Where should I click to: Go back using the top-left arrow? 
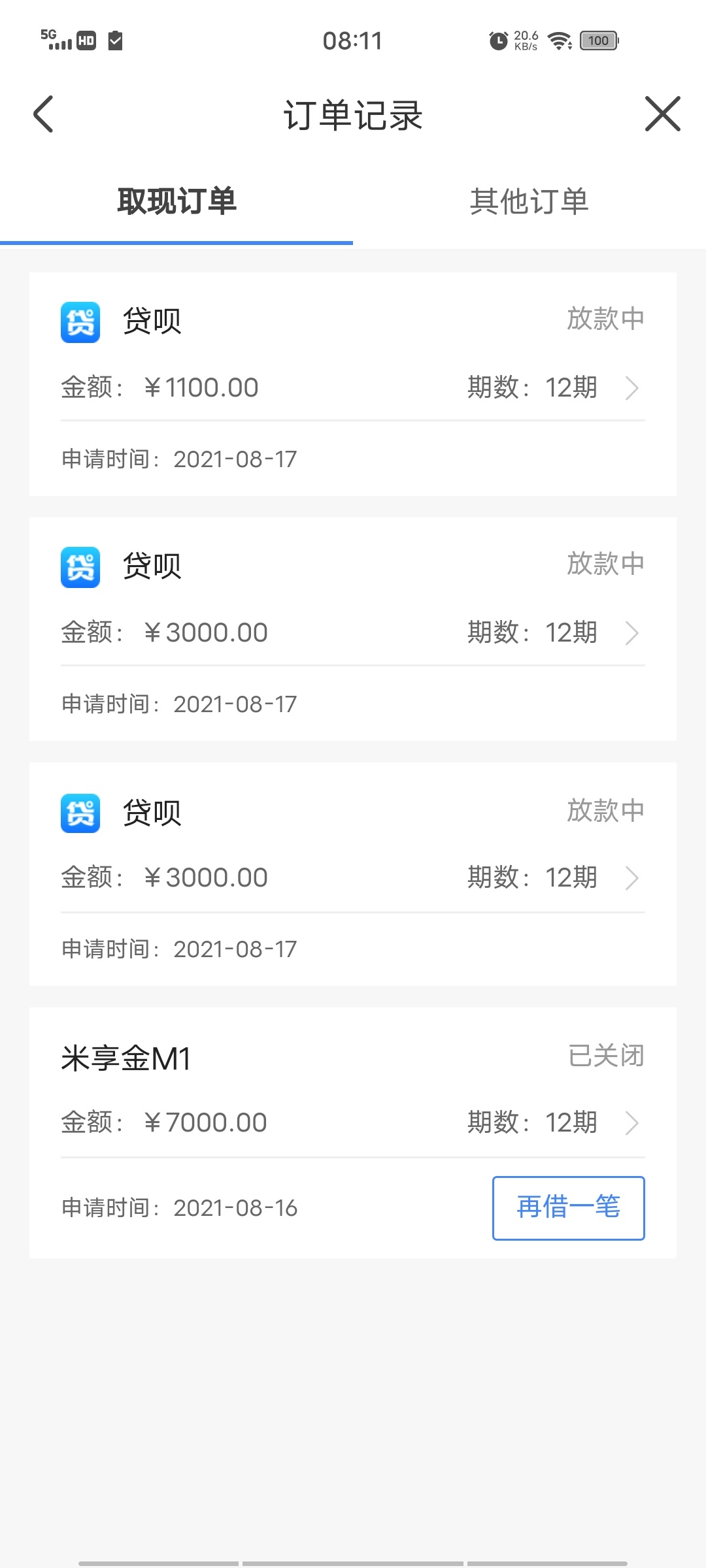43,114
